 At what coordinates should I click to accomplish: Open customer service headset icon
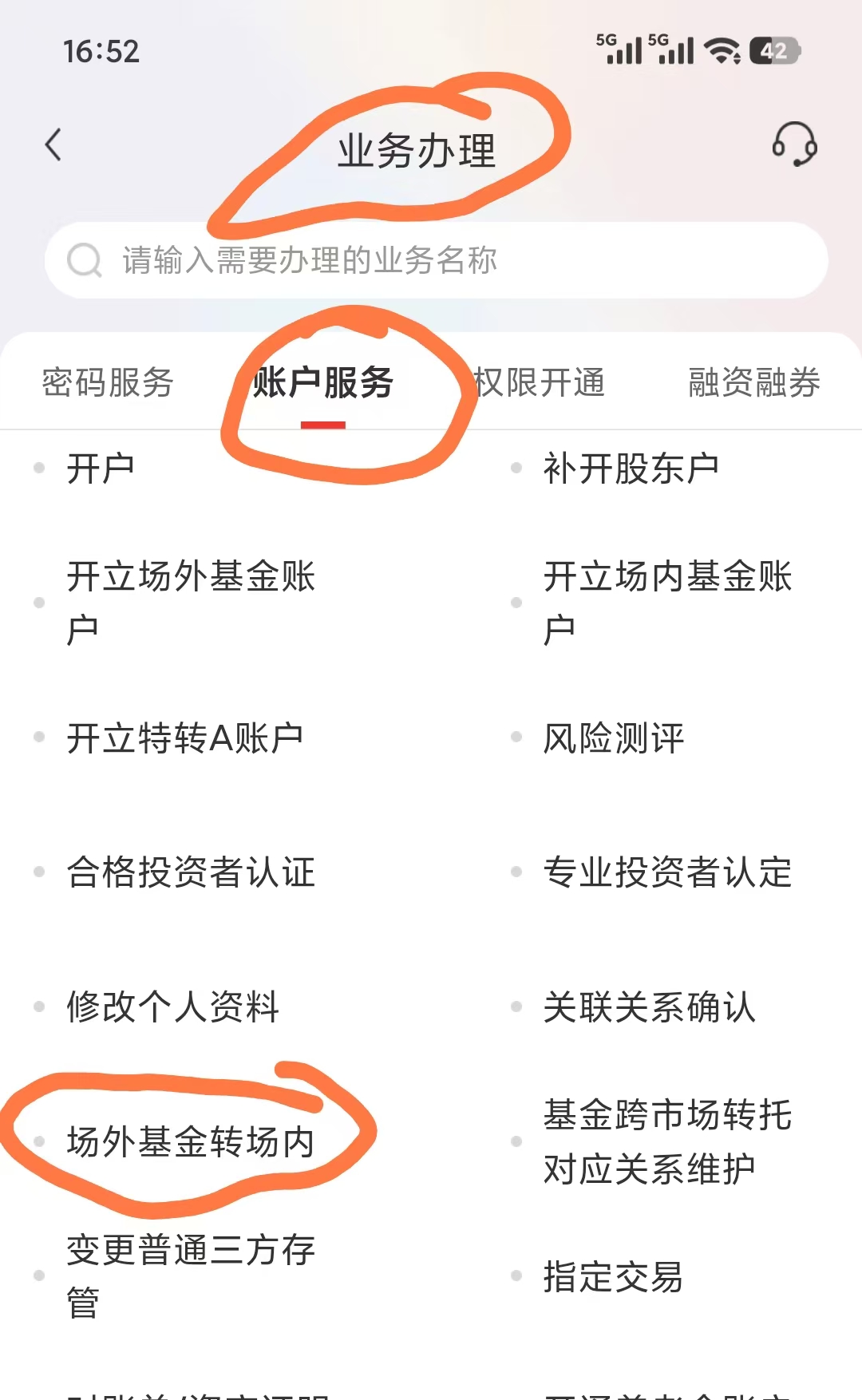794,144
